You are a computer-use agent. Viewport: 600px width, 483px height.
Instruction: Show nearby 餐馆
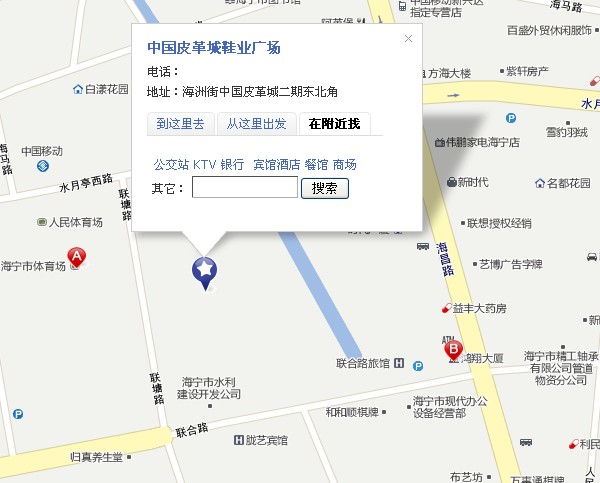point(316,164)
